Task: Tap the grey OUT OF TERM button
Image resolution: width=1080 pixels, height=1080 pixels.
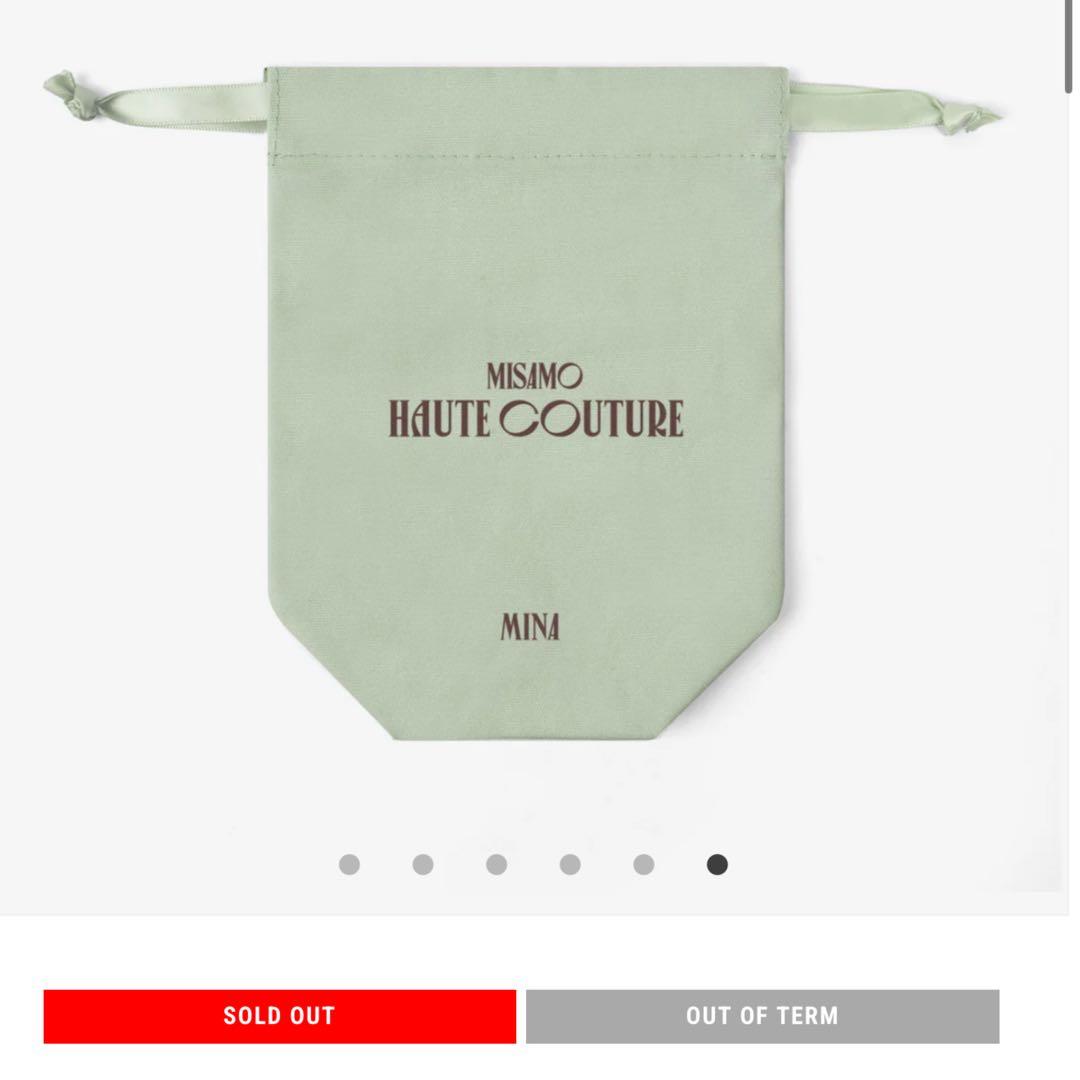Action: coord(762,1016)
